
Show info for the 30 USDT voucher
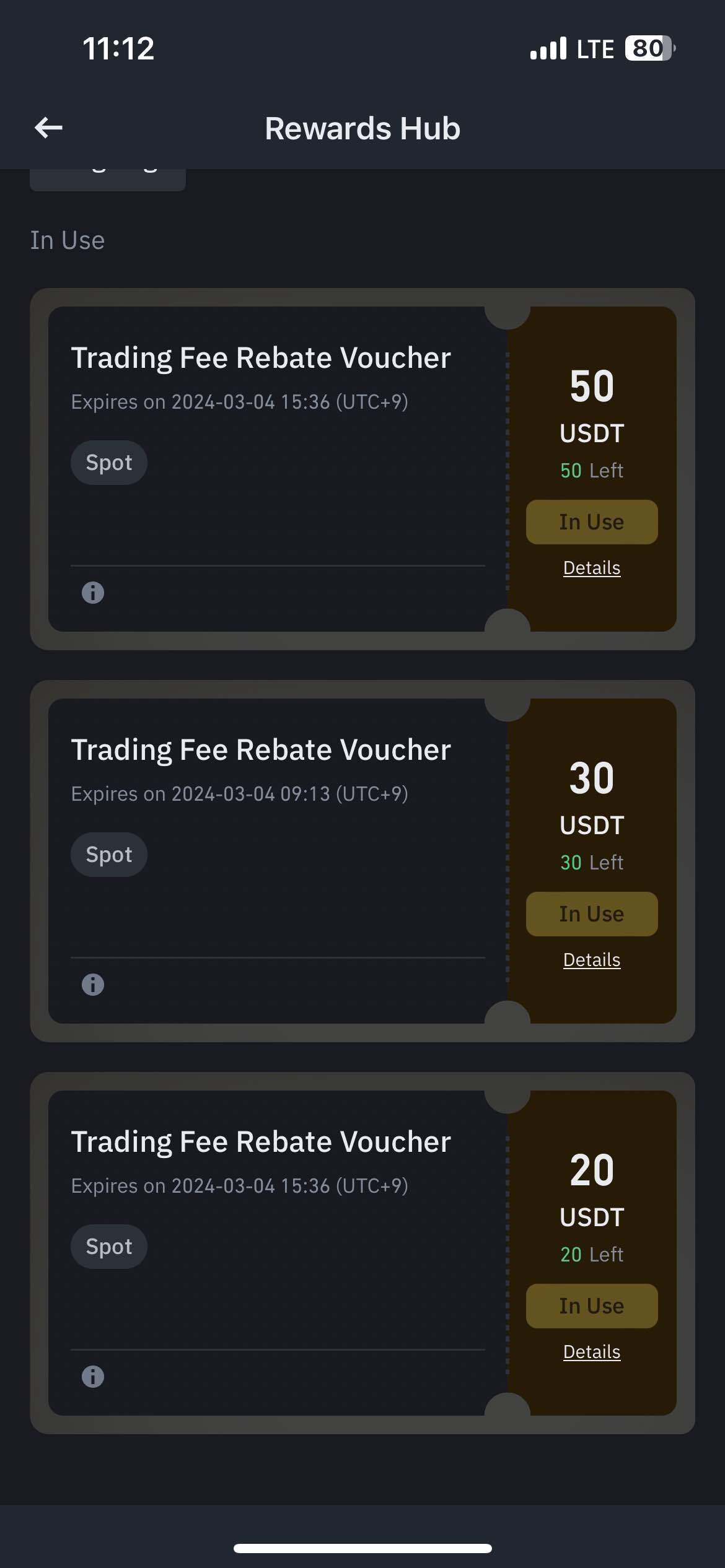point(93,985)
